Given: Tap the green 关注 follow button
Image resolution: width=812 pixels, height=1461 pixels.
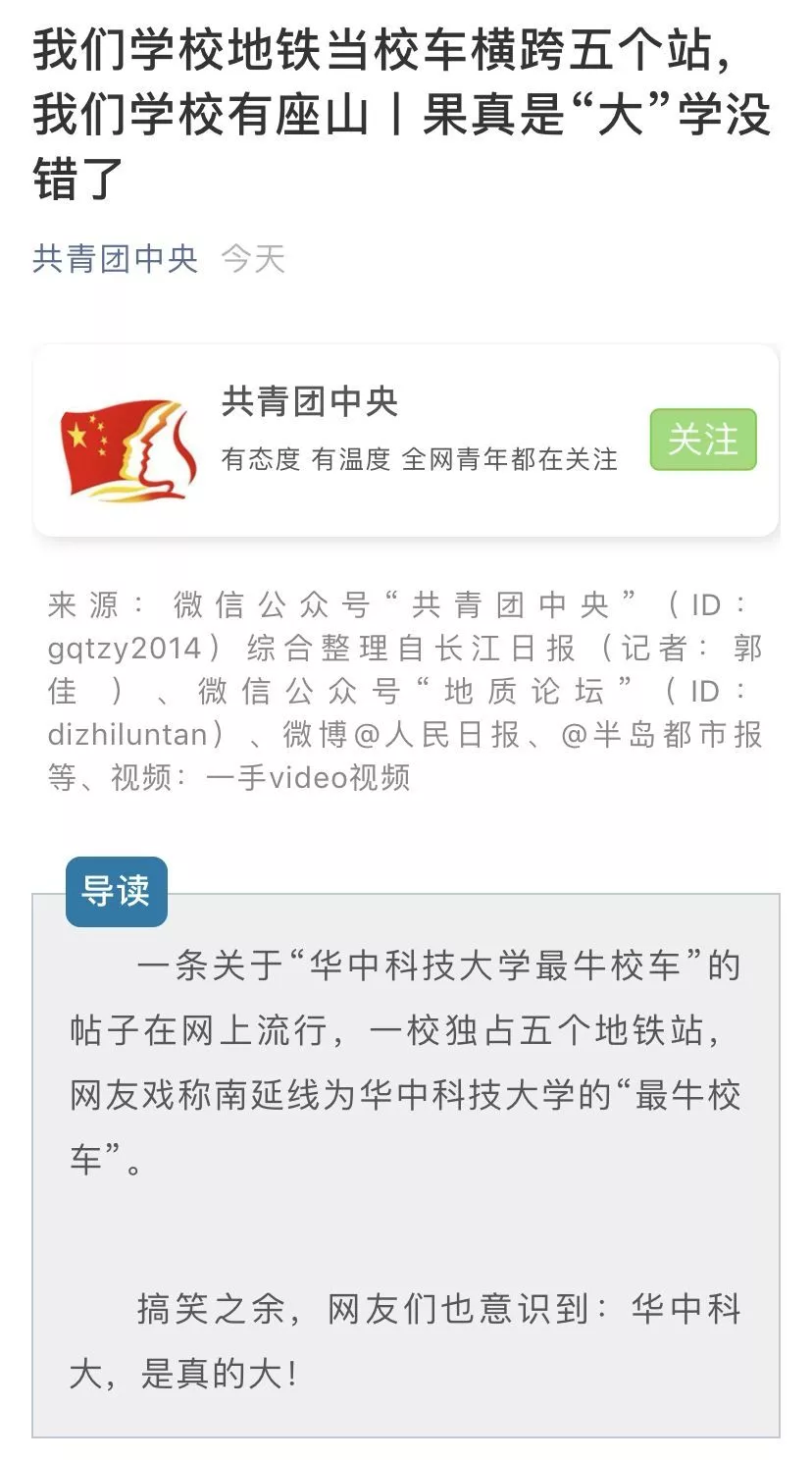Looking at the screenshot, I should pos(702,440).
